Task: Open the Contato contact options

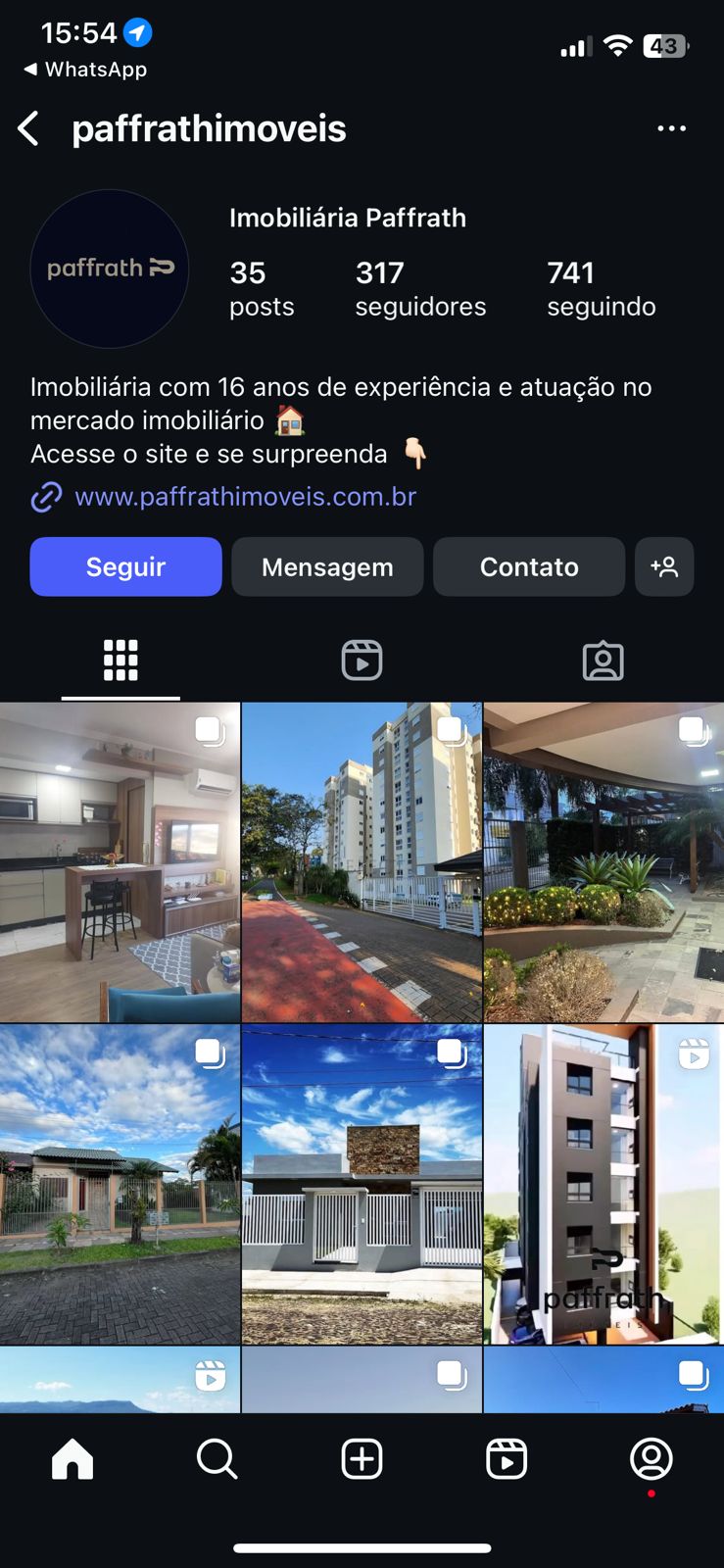Action: tap(529, 566)
